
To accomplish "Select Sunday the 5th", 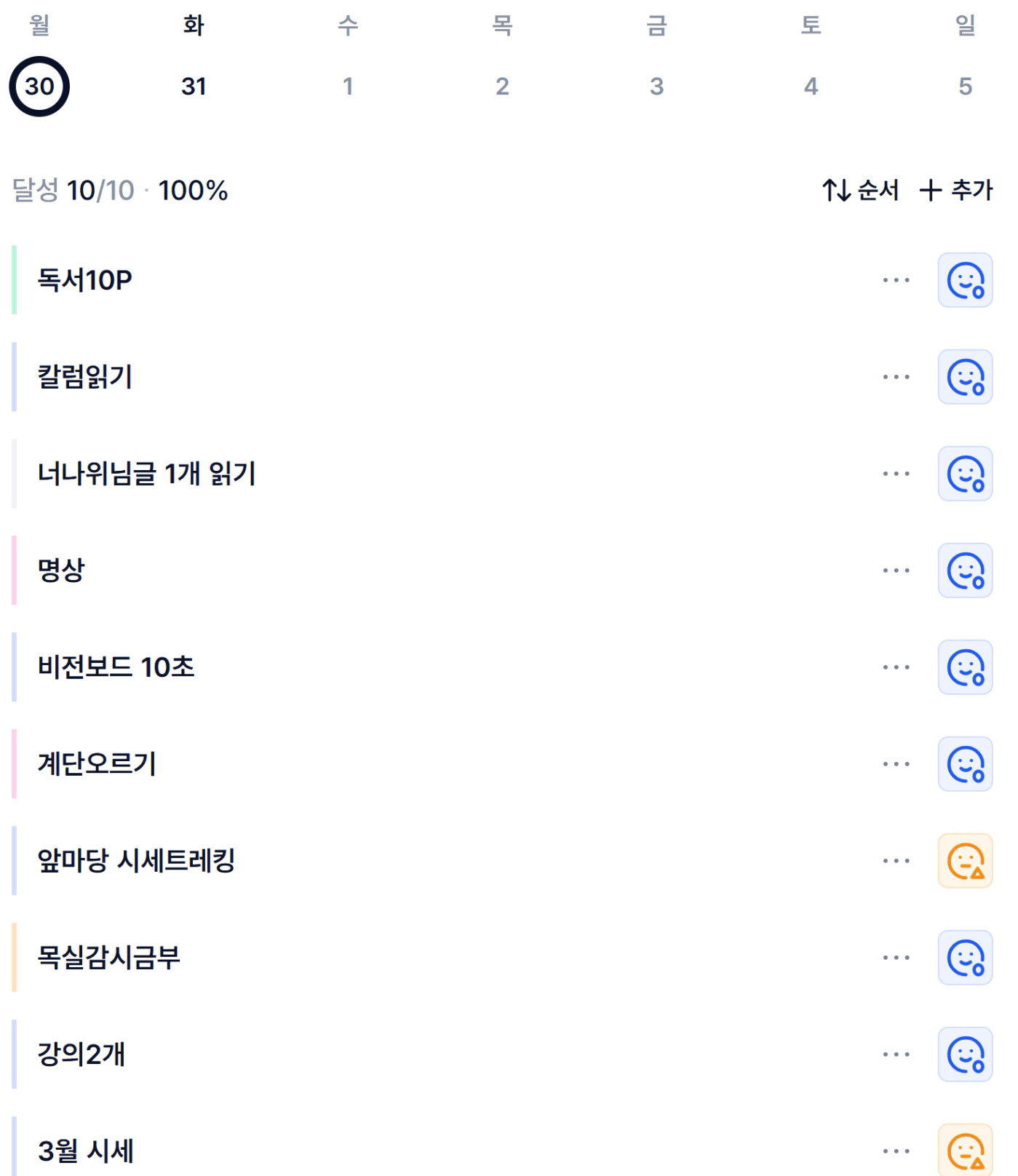I will pyautogui.click(x=965, y=86).
